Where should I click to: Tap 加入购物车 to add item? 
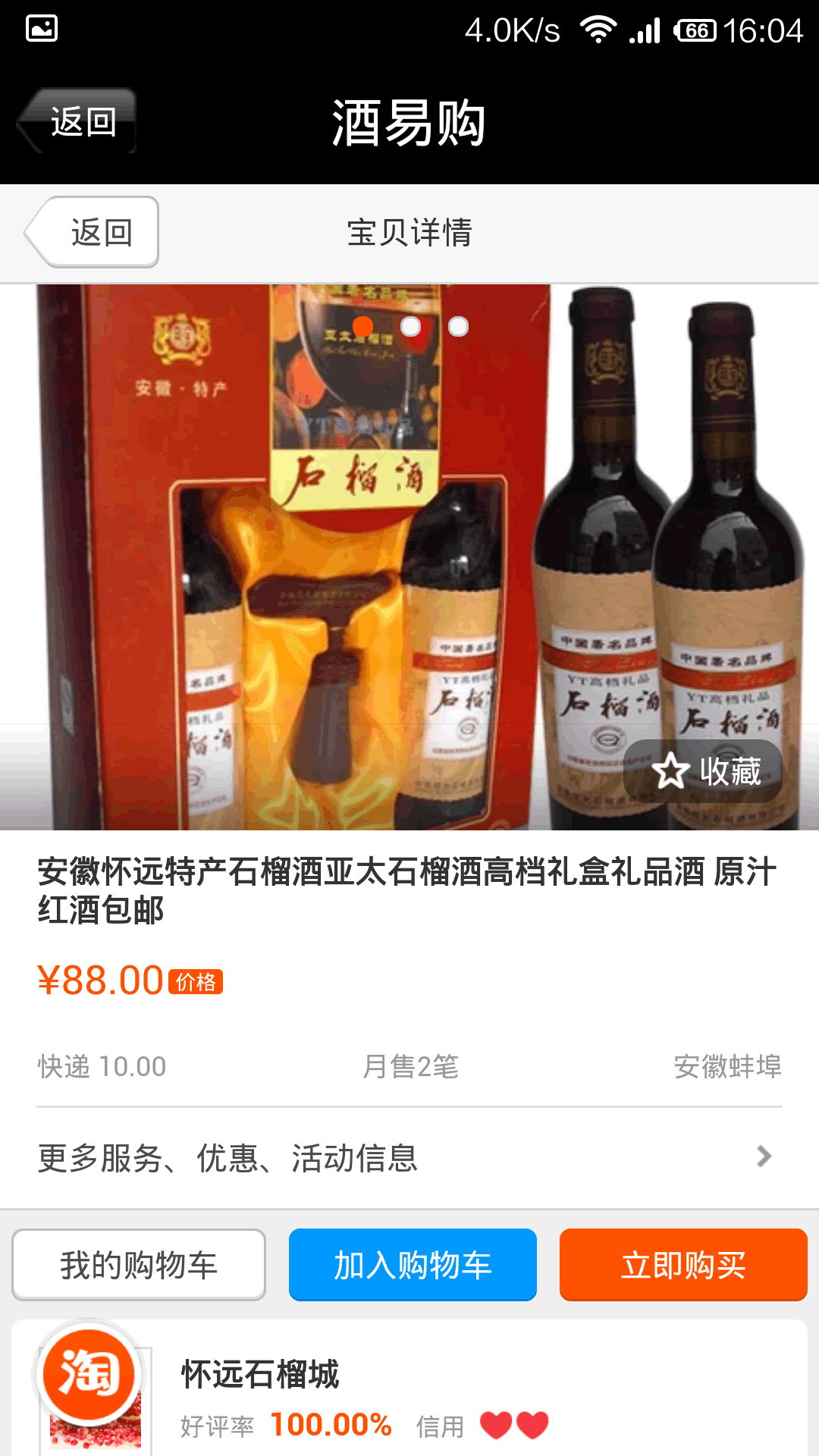coord(413,1265)
